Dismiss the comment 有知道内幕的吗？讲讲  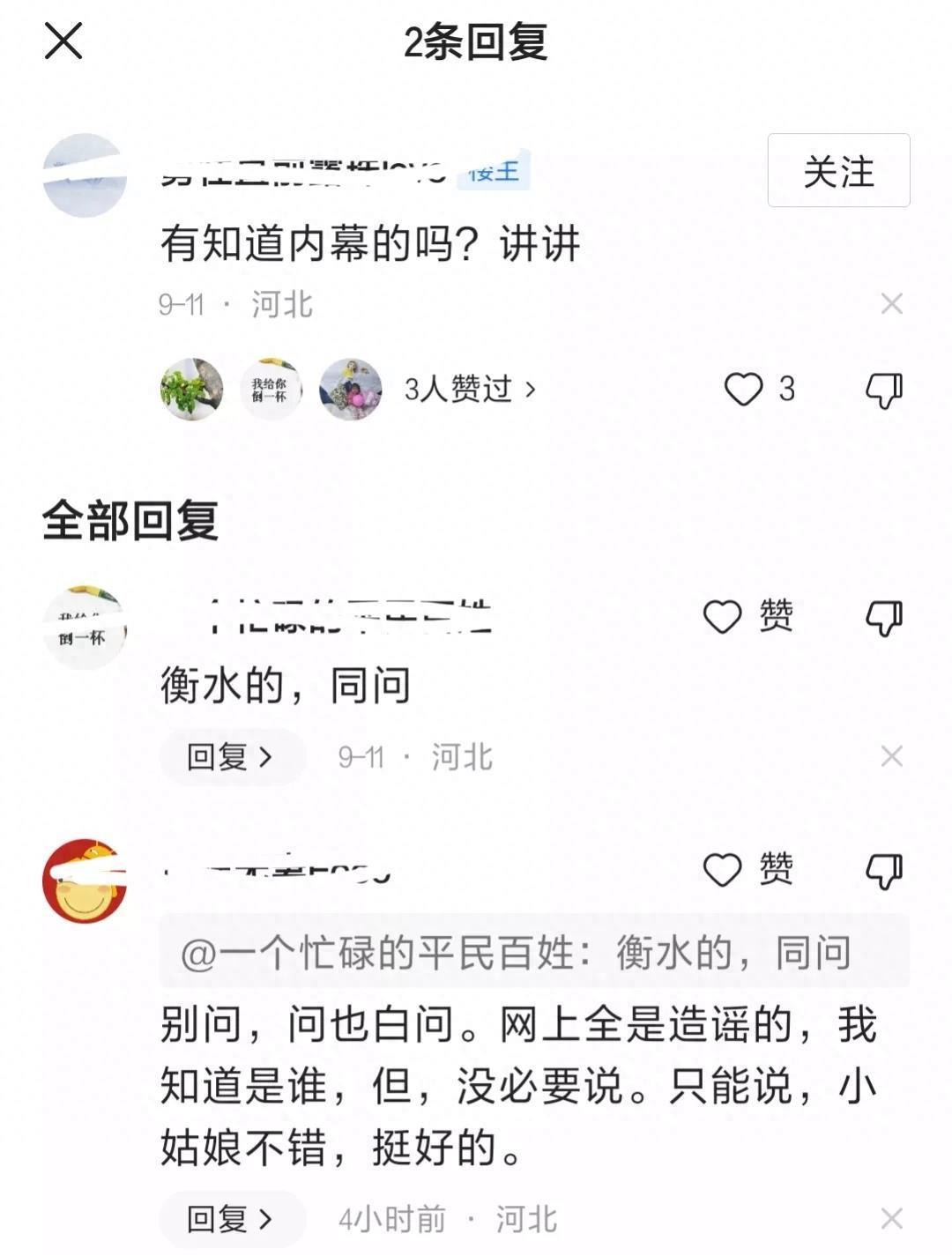[x=891, y=304]
